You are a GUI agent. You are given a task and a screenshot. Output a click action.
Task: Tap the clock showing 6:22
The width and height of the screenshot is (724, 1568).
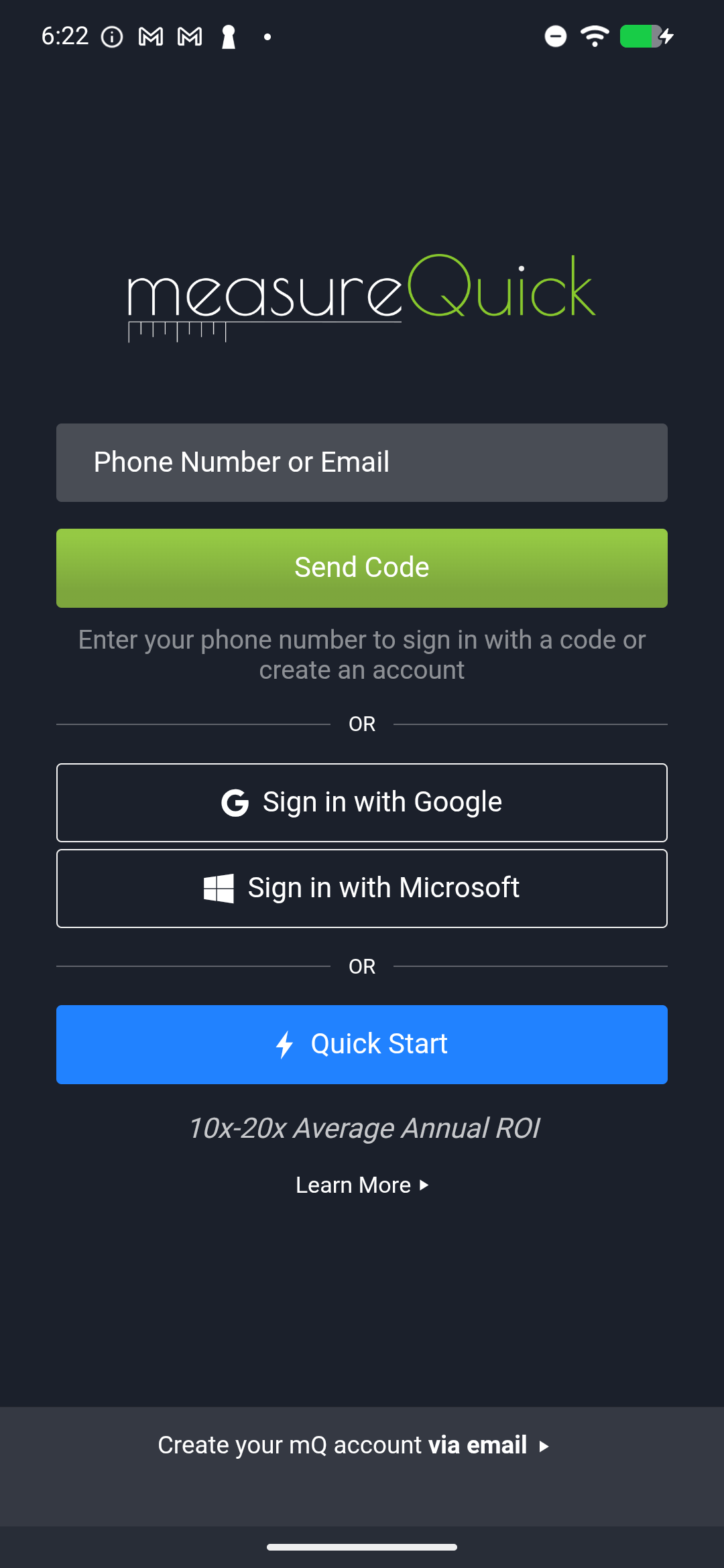tap(64, 36)
